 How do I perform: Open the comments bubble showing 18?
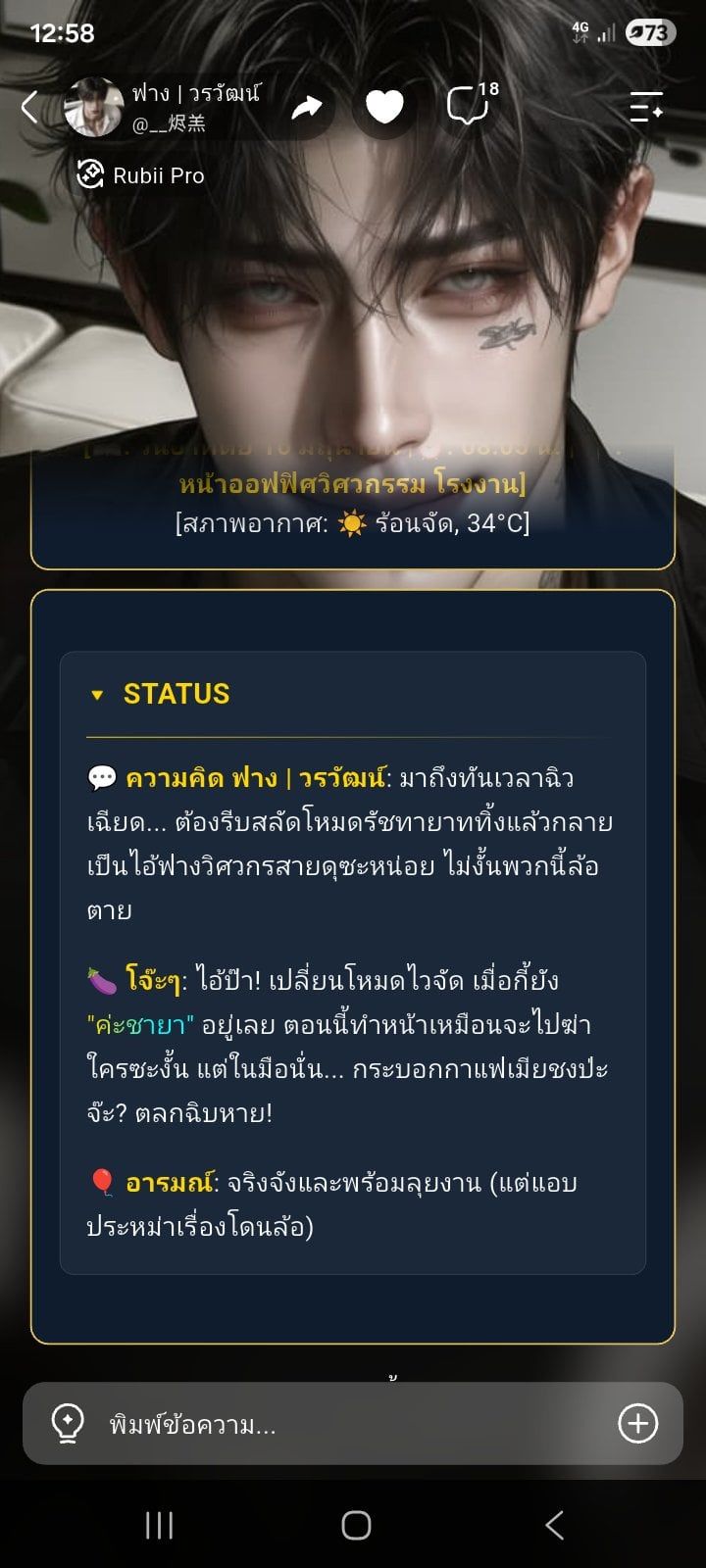[471, 104]
